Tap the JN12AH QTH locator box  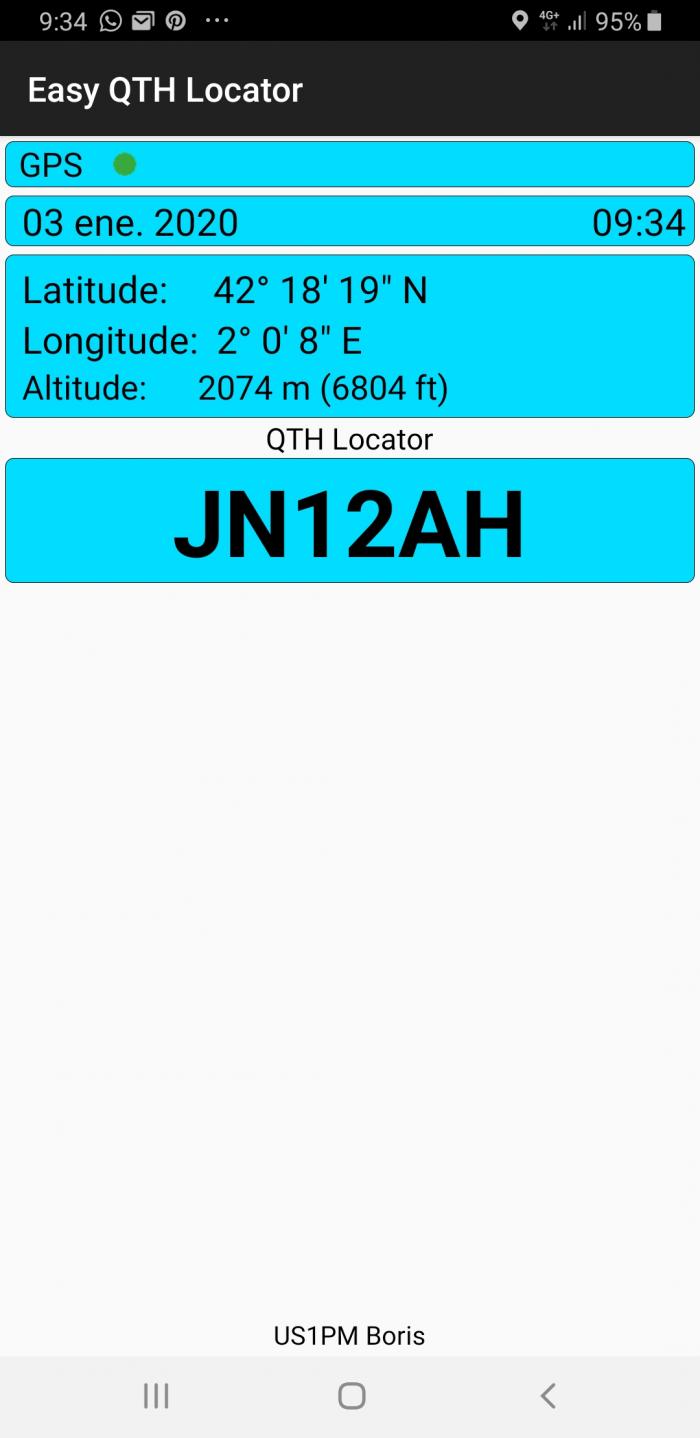point(350,520)
